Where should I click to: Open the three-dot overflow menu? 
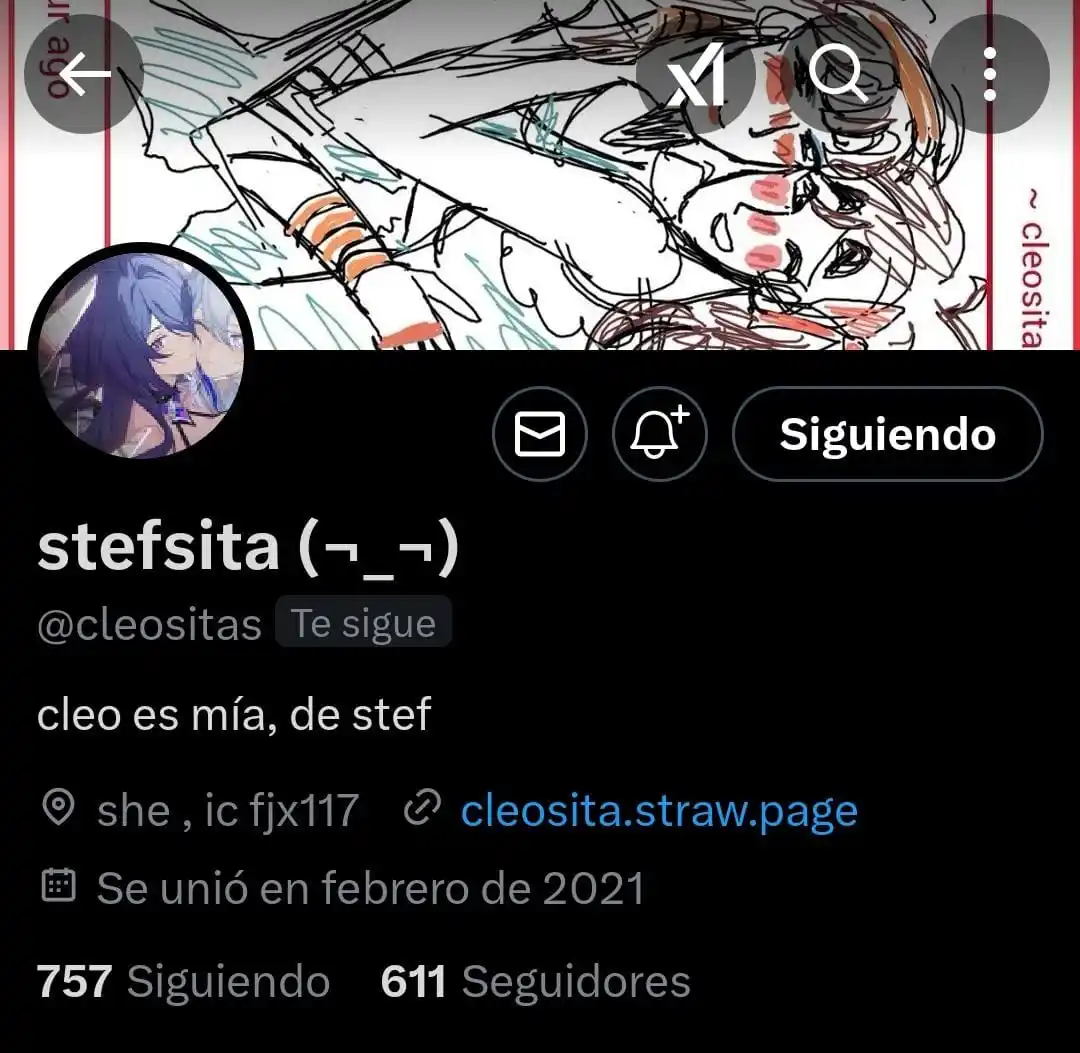click(x=989, y=74)
